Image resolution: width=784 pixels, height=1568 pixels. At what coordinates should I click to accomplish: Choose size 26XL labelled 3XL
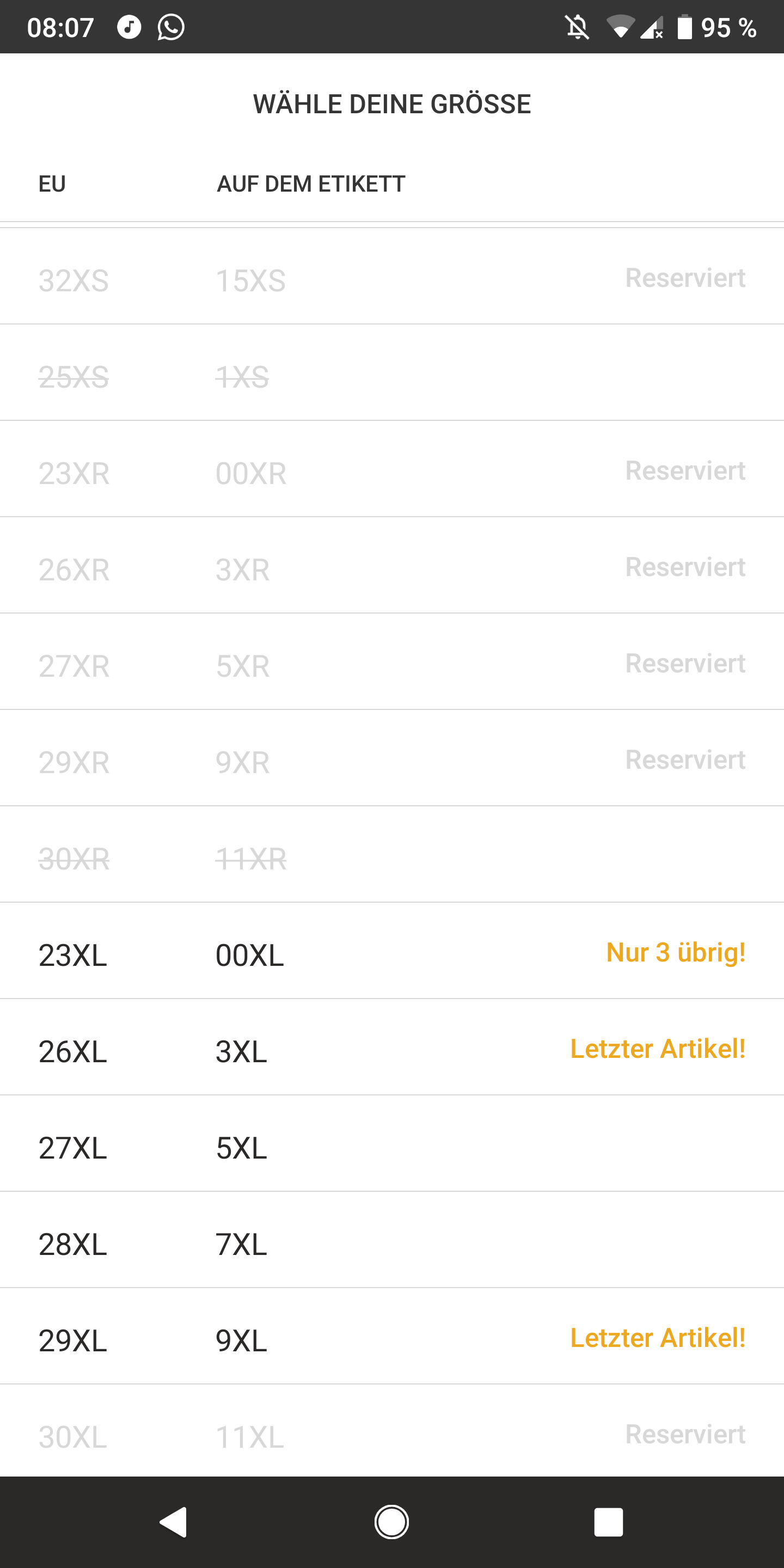pos(392,1047)
